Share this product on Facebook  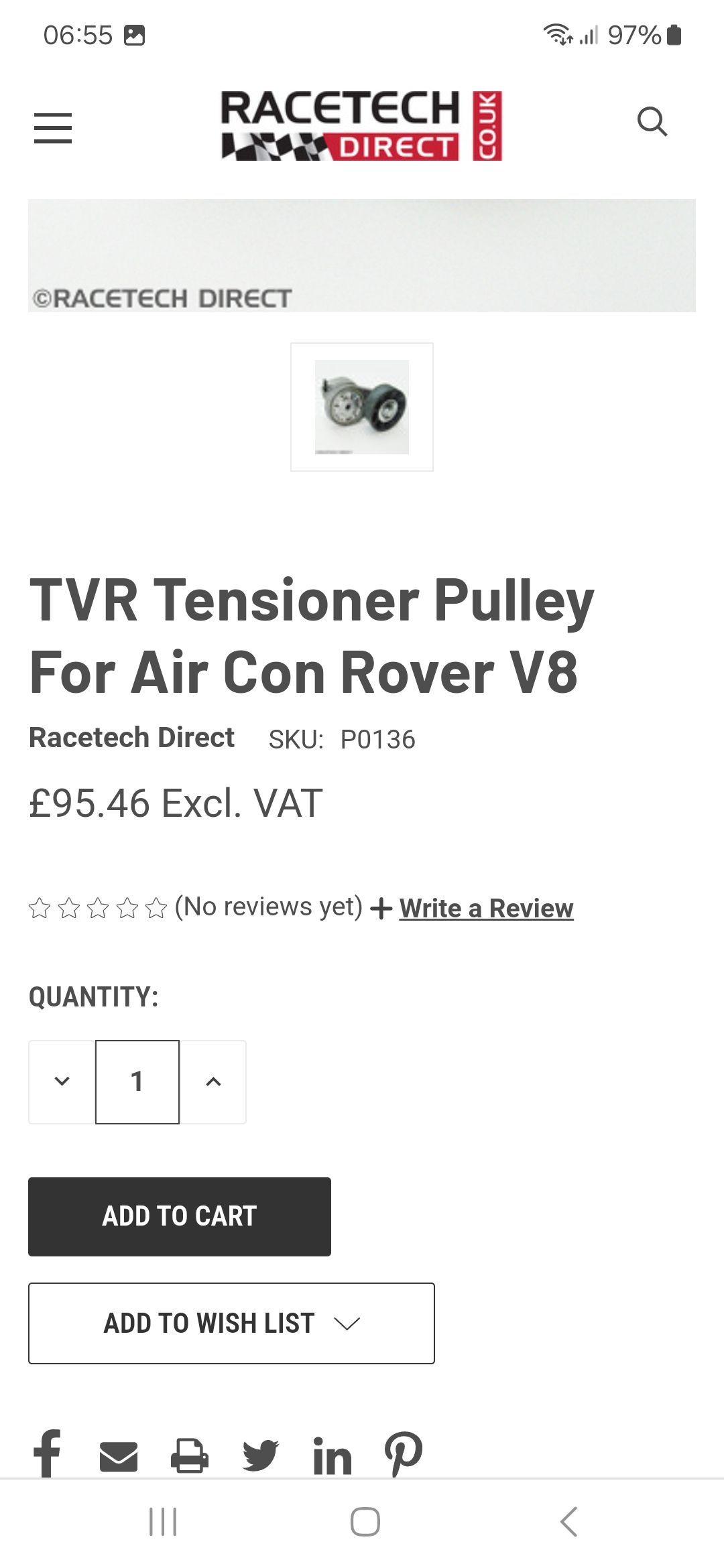(x=47, y=1453)
